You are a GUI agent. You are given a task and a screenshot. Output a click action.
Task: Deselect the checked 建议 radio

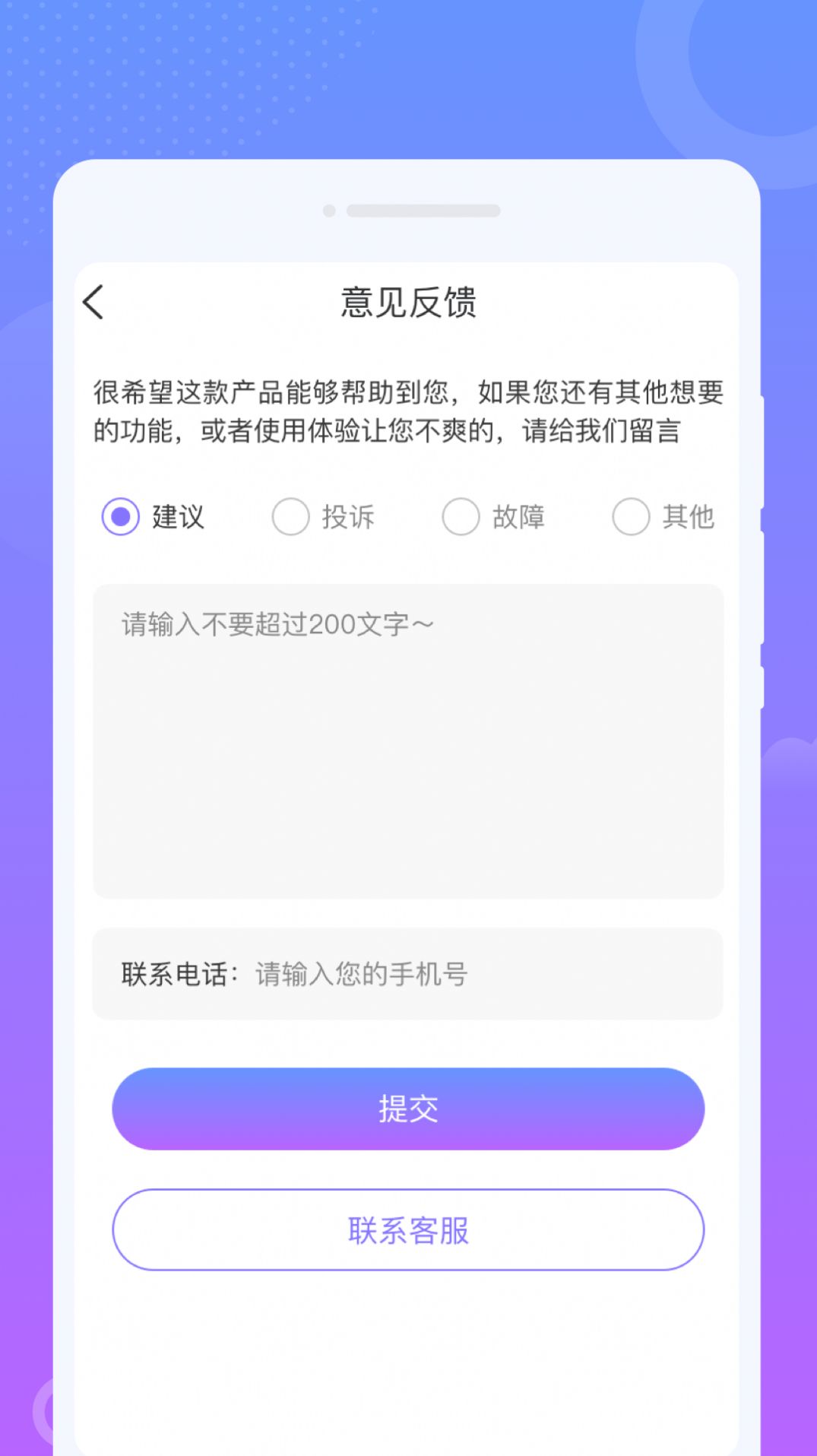(x=120, y=517)
